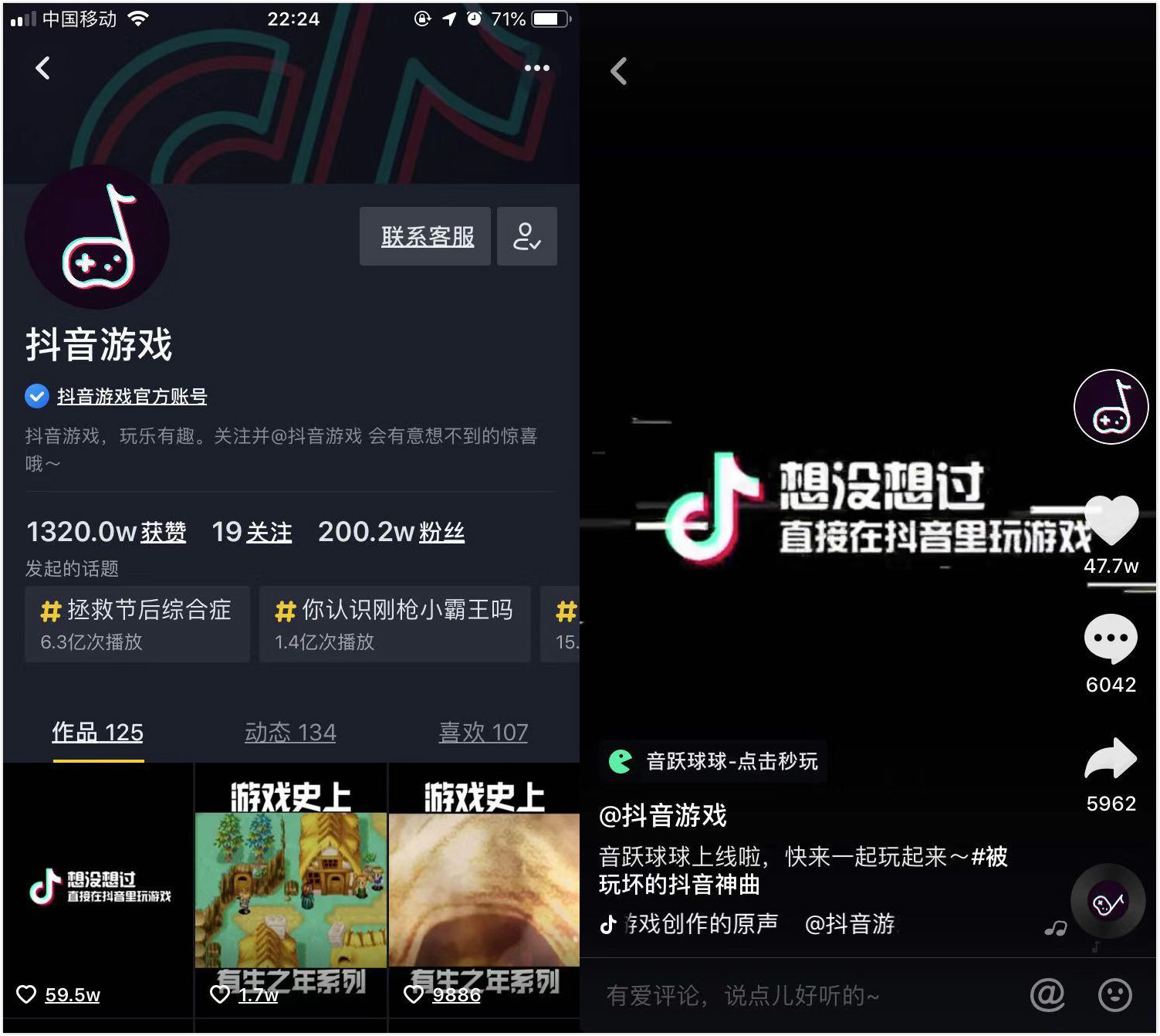Tap the follow status person icon
The height and width of the screenshot is (1036, 1160).
(526, 236)
